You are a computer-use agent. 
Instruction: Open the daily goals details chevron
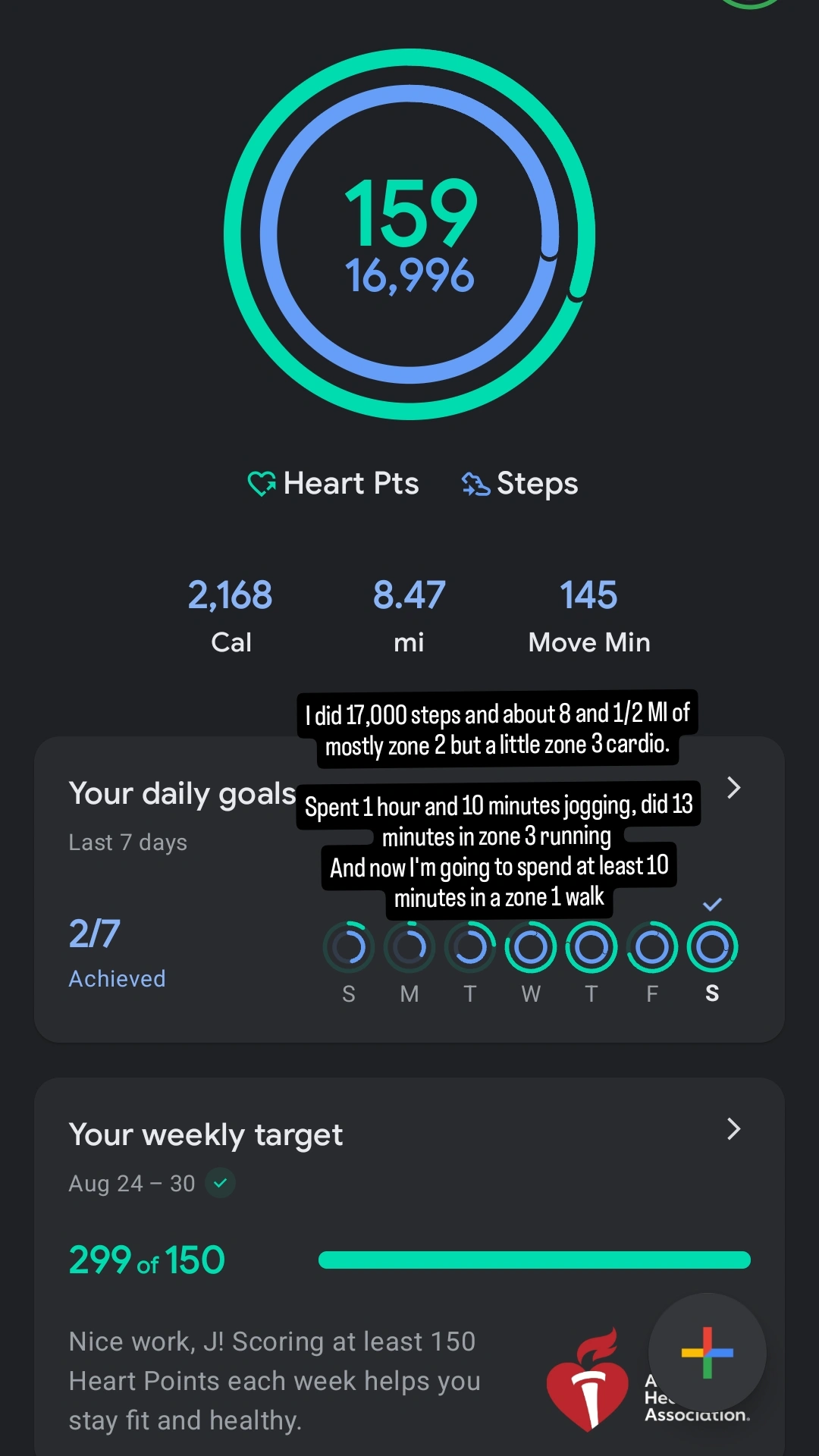coord(733,788)
